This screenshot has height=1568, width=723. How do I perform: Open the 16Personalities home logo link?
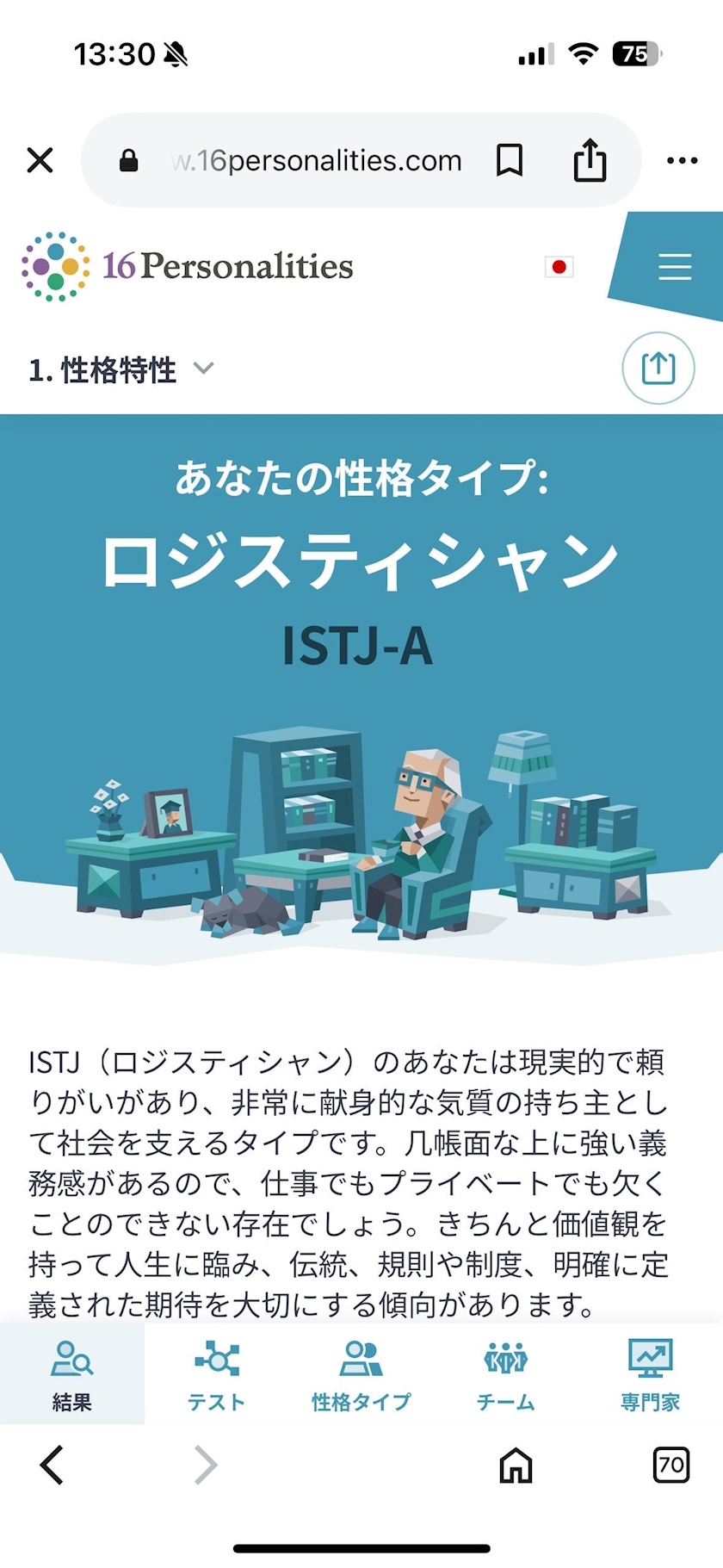click(x=188, y=266)
